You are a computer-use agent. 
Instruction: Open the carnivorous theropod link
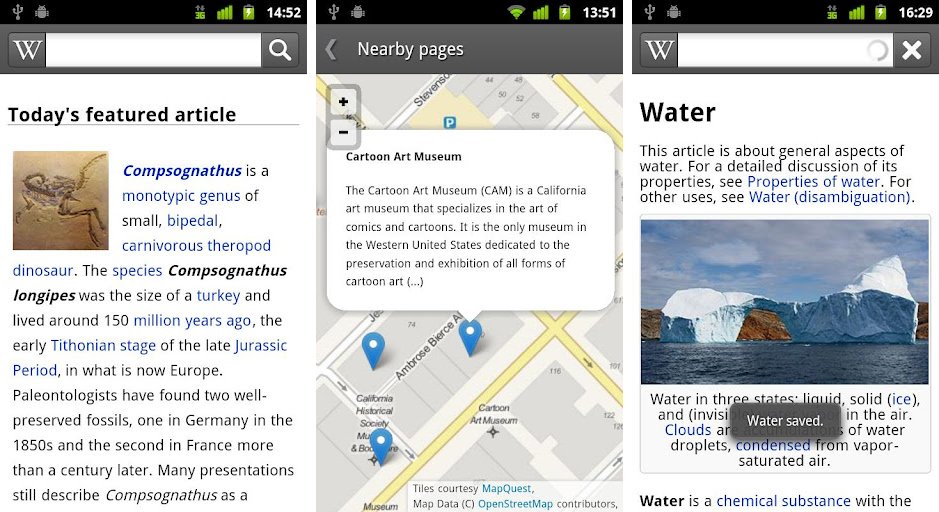tap(196, 246)
